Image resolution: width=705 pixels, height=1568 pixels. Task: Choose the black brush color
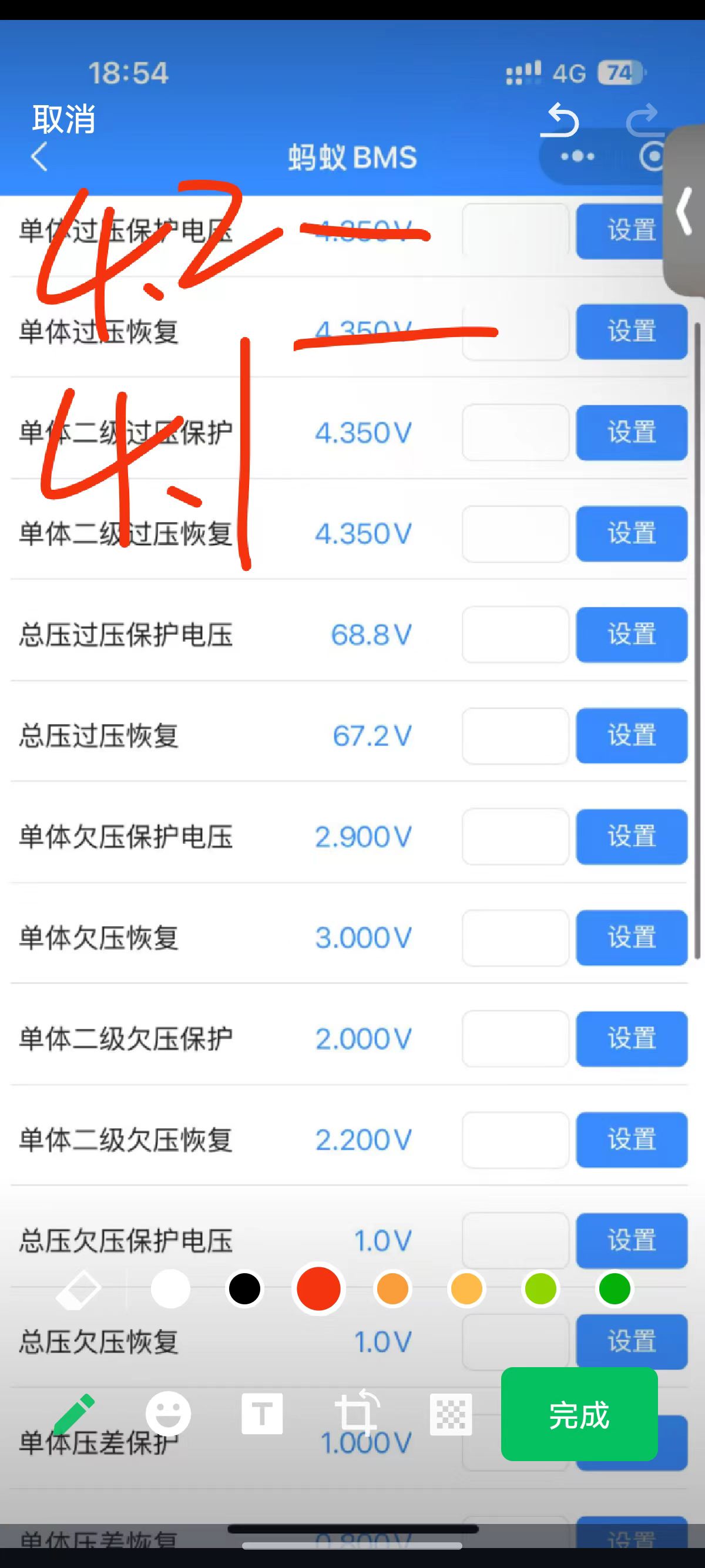pyautogui.click(x=244, y=1288)
